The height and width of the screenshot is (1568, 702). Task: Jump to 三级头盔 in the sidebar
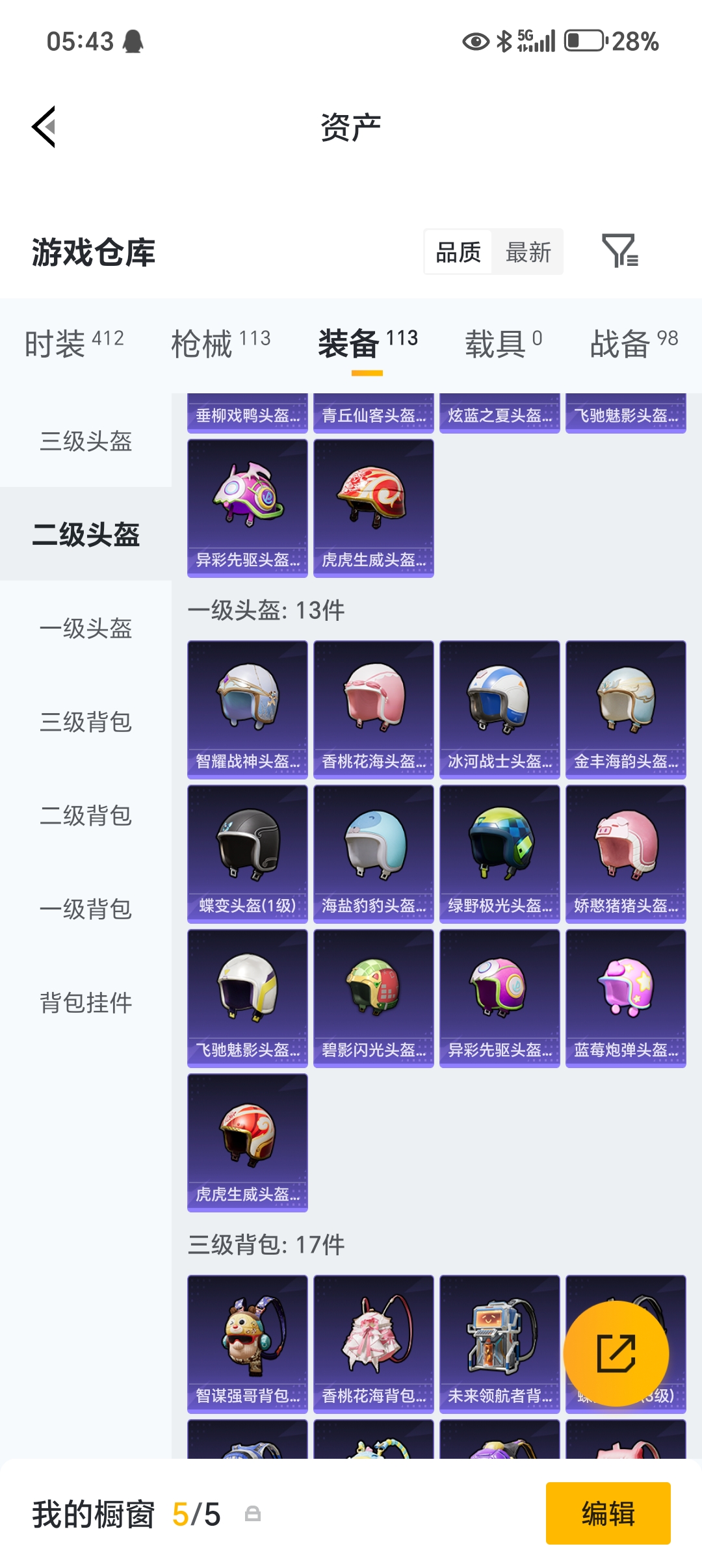click(86, 441)
